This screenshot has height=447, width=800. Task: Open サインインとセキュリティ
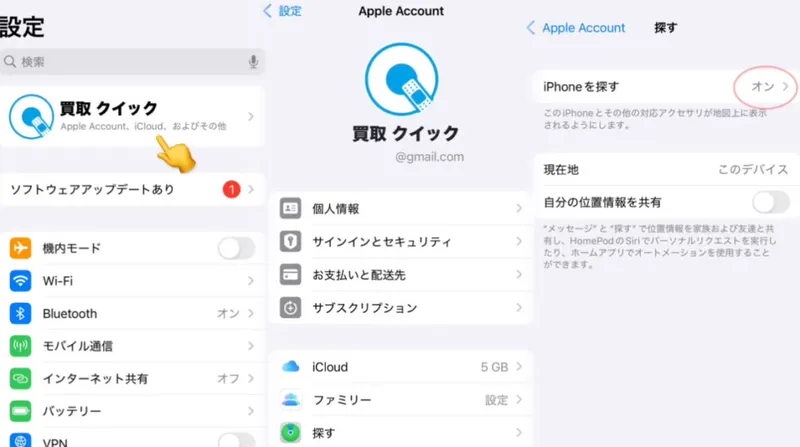400,242
